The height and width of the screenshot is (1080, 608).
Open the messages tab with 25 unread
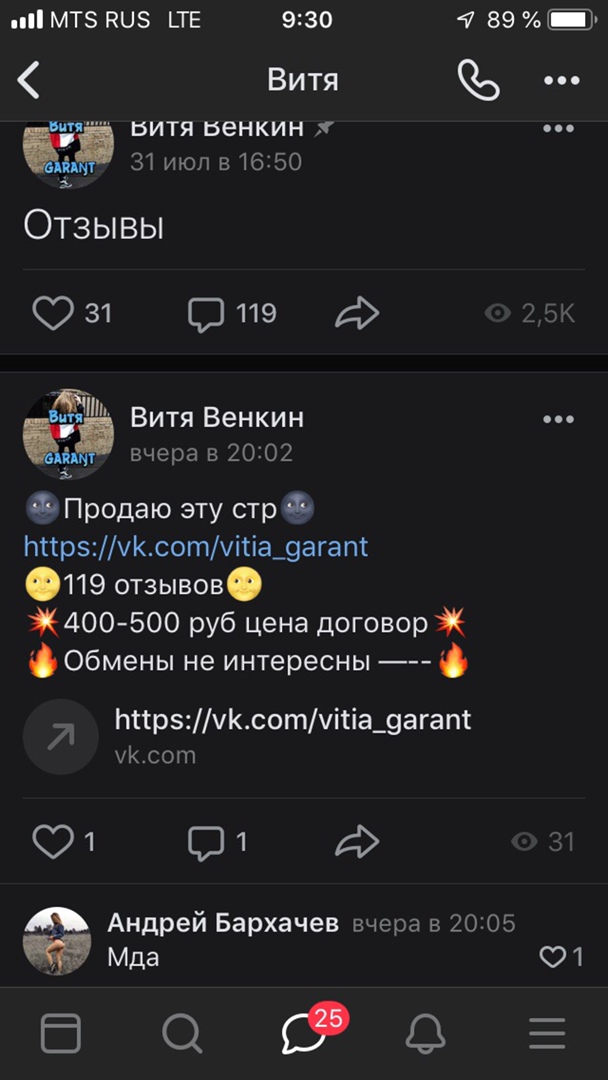pyautogui.click(x=304, y=1033)
